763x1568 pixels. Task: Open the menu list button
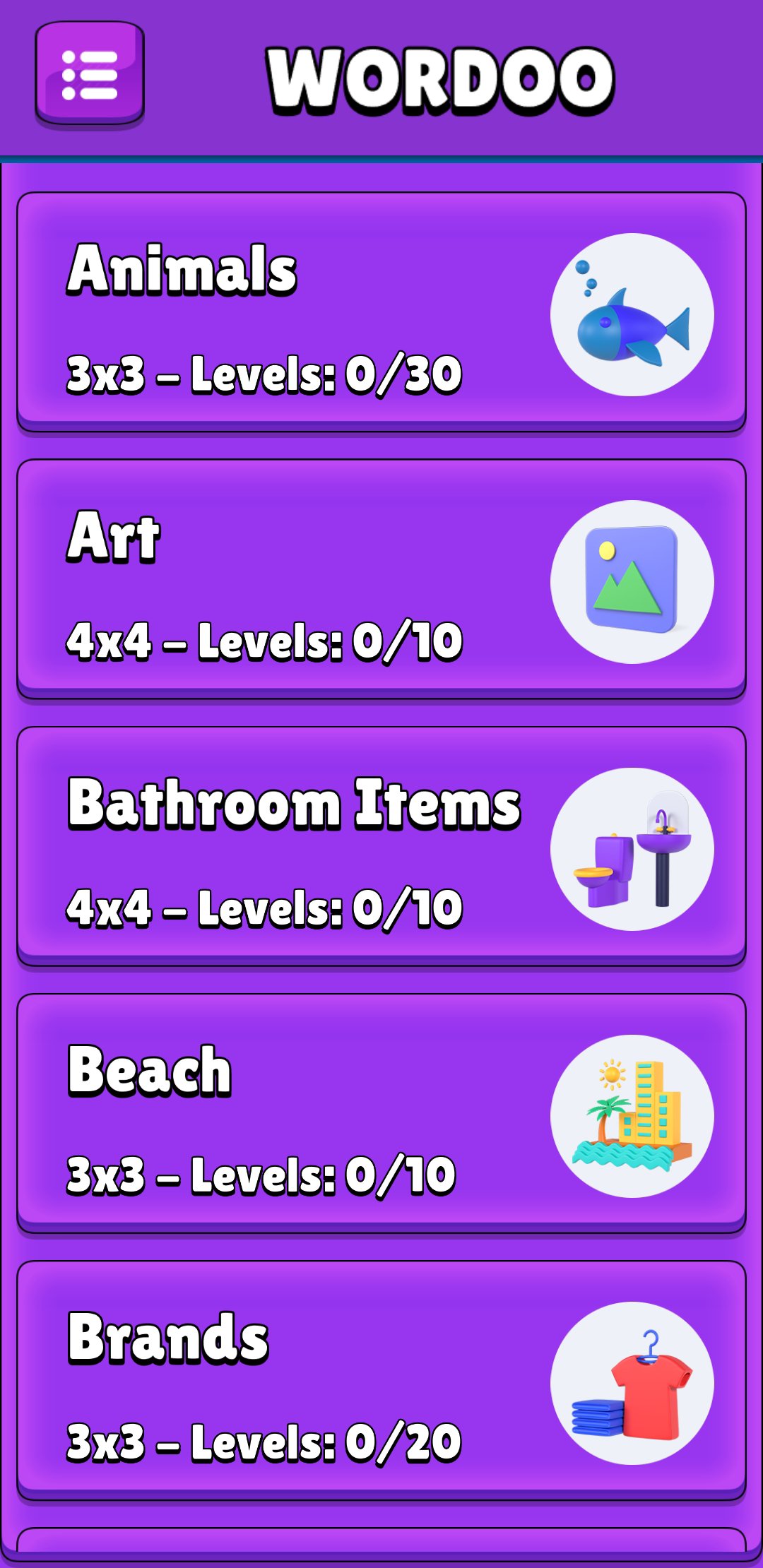[90, 74]
